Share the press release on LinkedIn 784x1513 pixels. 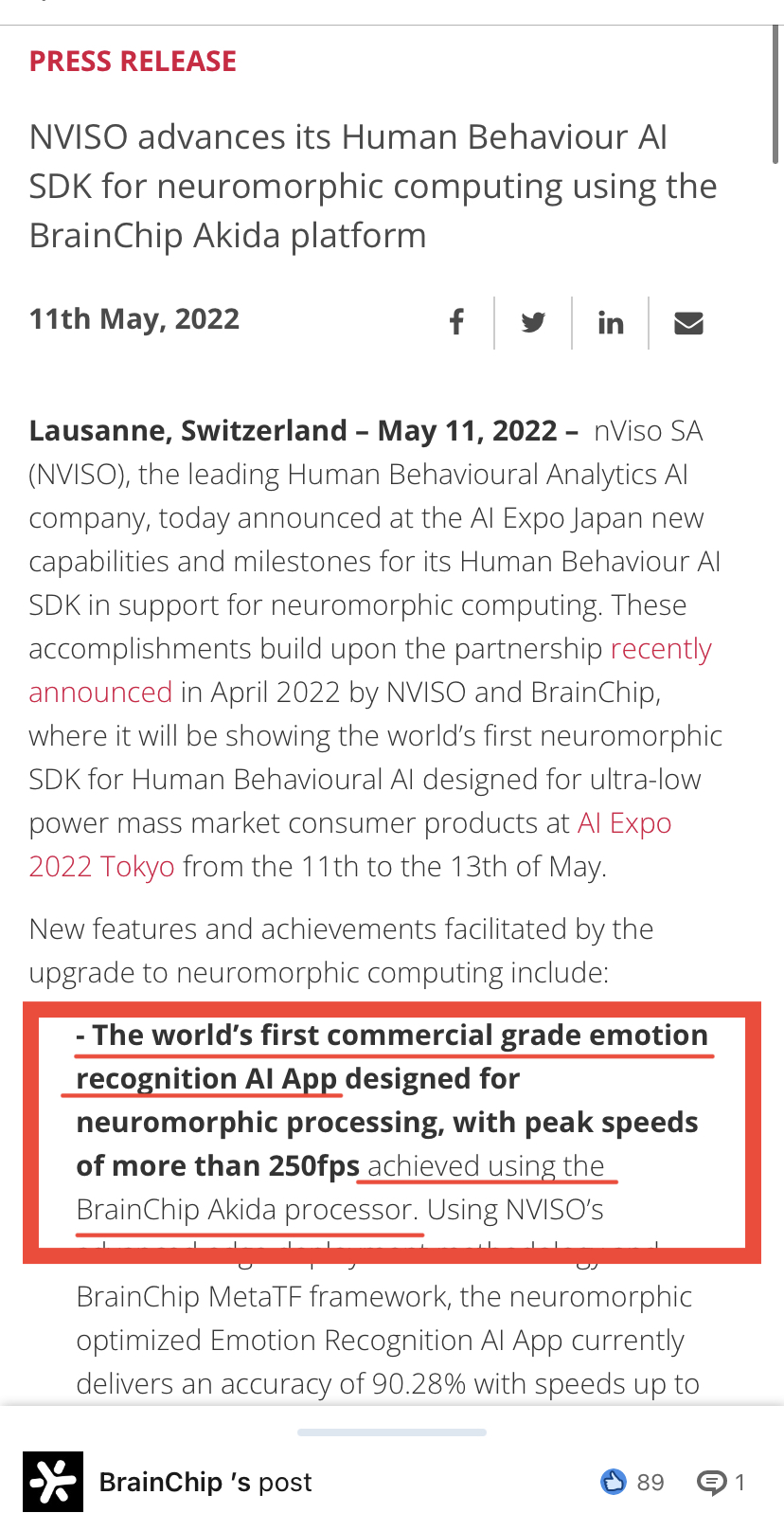pos(611,323)
